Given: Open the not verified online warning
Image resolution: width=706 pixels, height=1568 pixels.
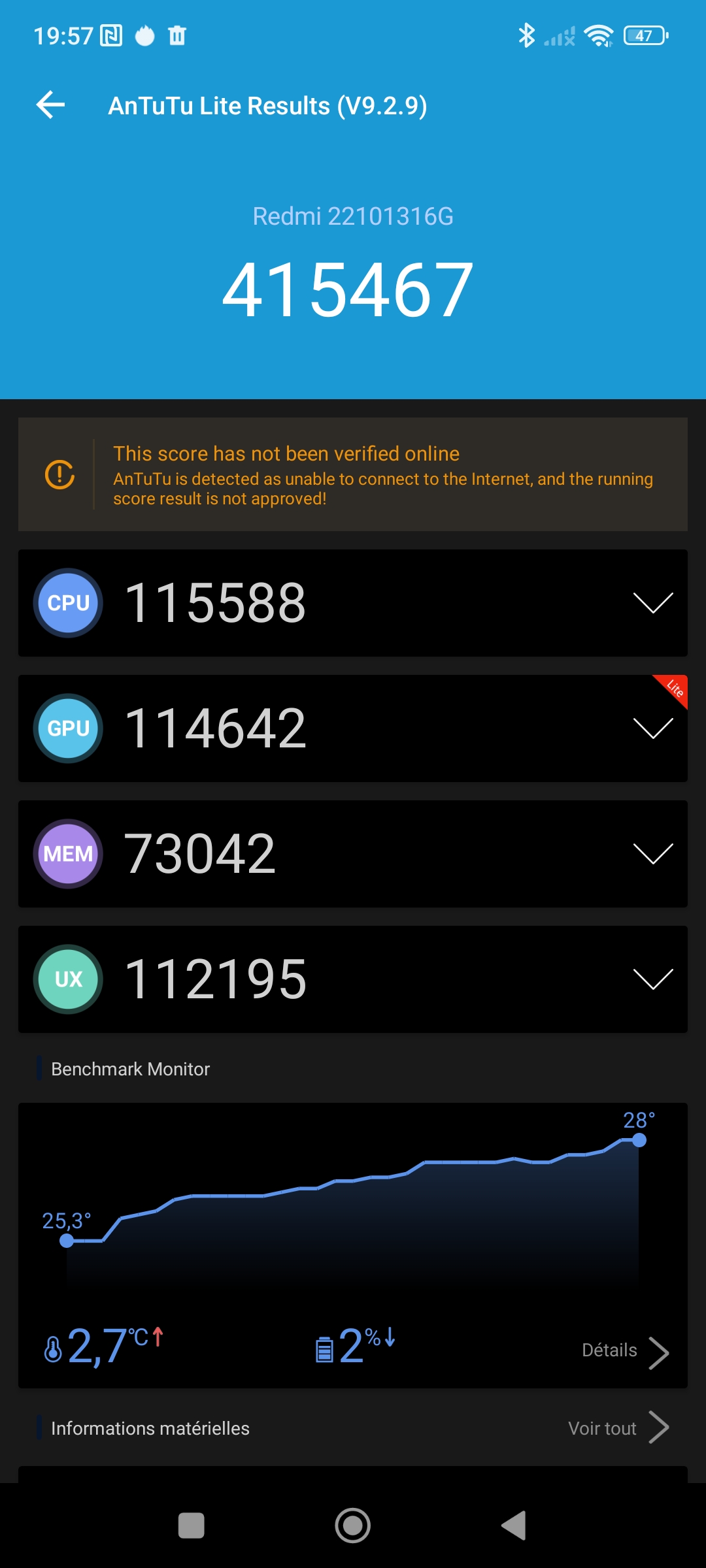Looking at the screenshot, I should coord(353,474).
